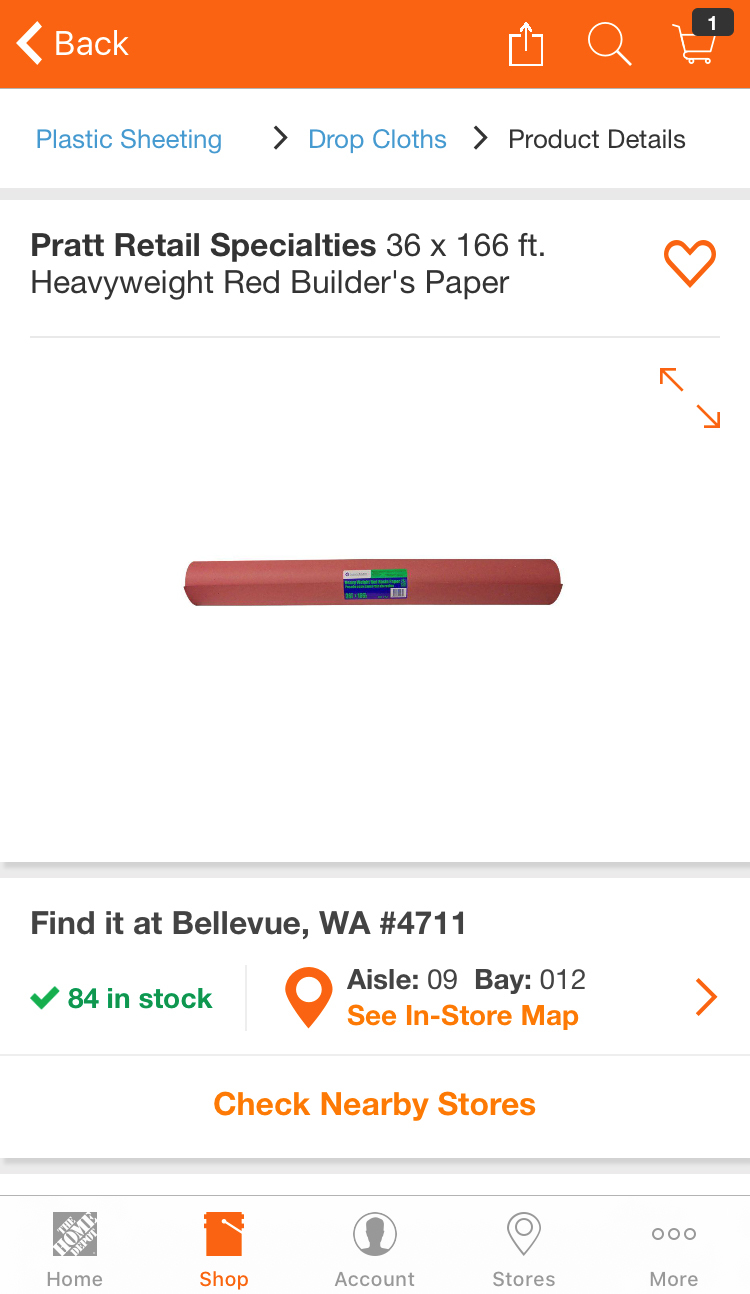Open the Account tab
Screen dimensions: 750x1294
[x=375, y=1248]
